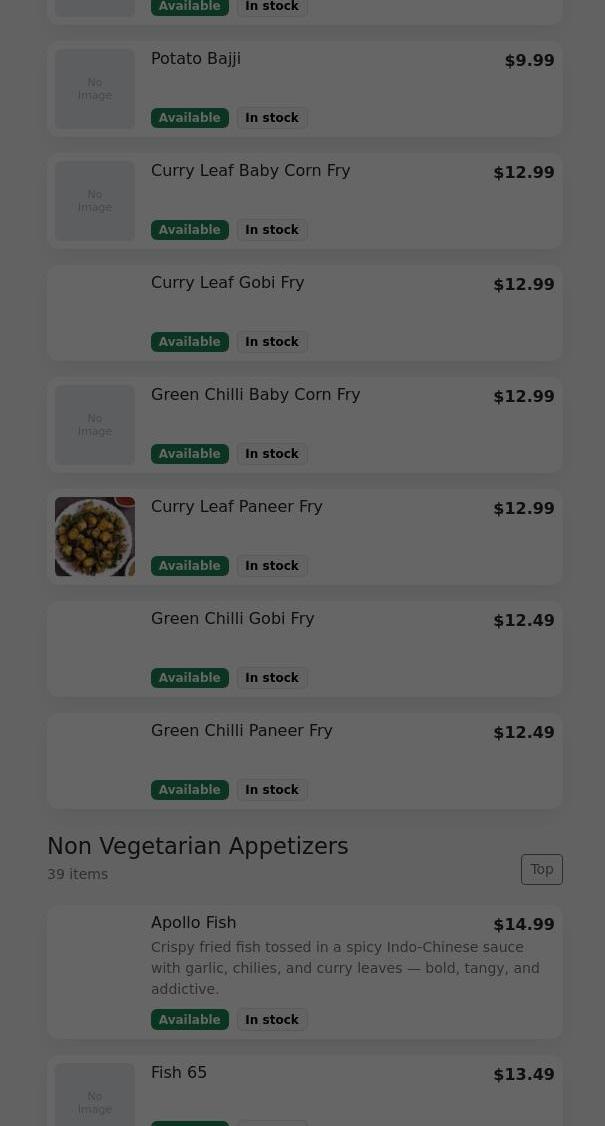605x1126 pixels.
Task: Jump back using the Top button
Action: 541,869
